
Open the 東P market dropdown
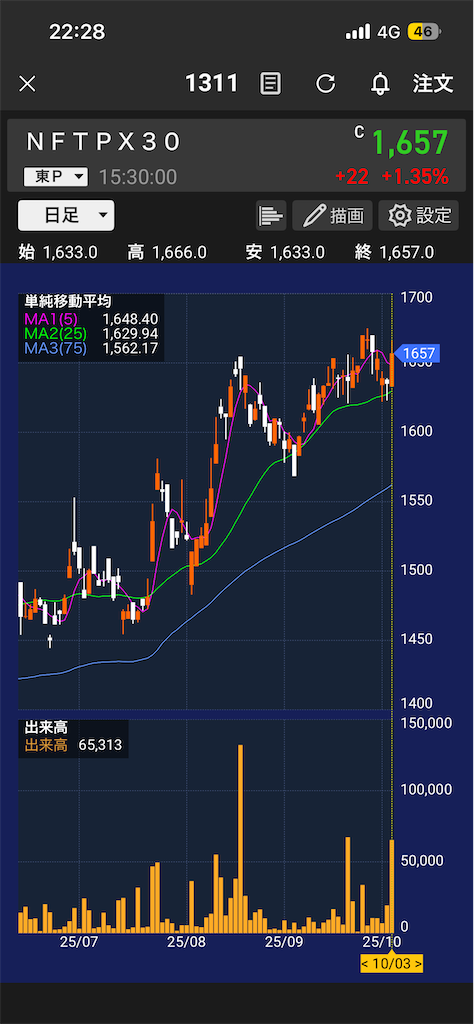tap(55, 176)
